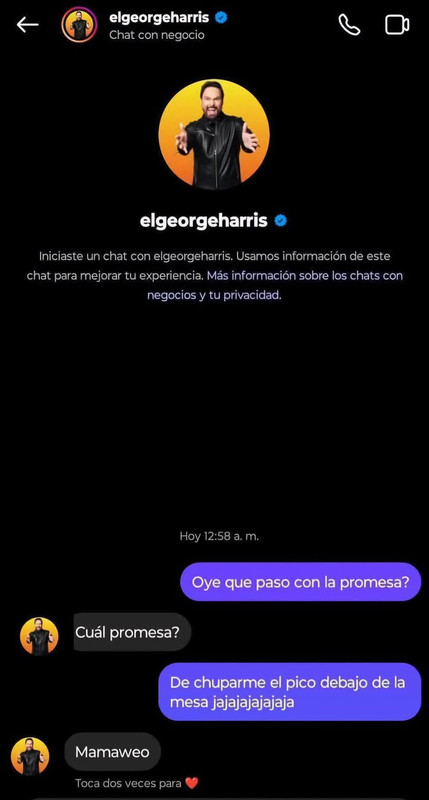Tap the avatar beside "Cuál promesa?"
This screenshot has width=429, height=800.
pyautogui.click(x=39, y=636)
